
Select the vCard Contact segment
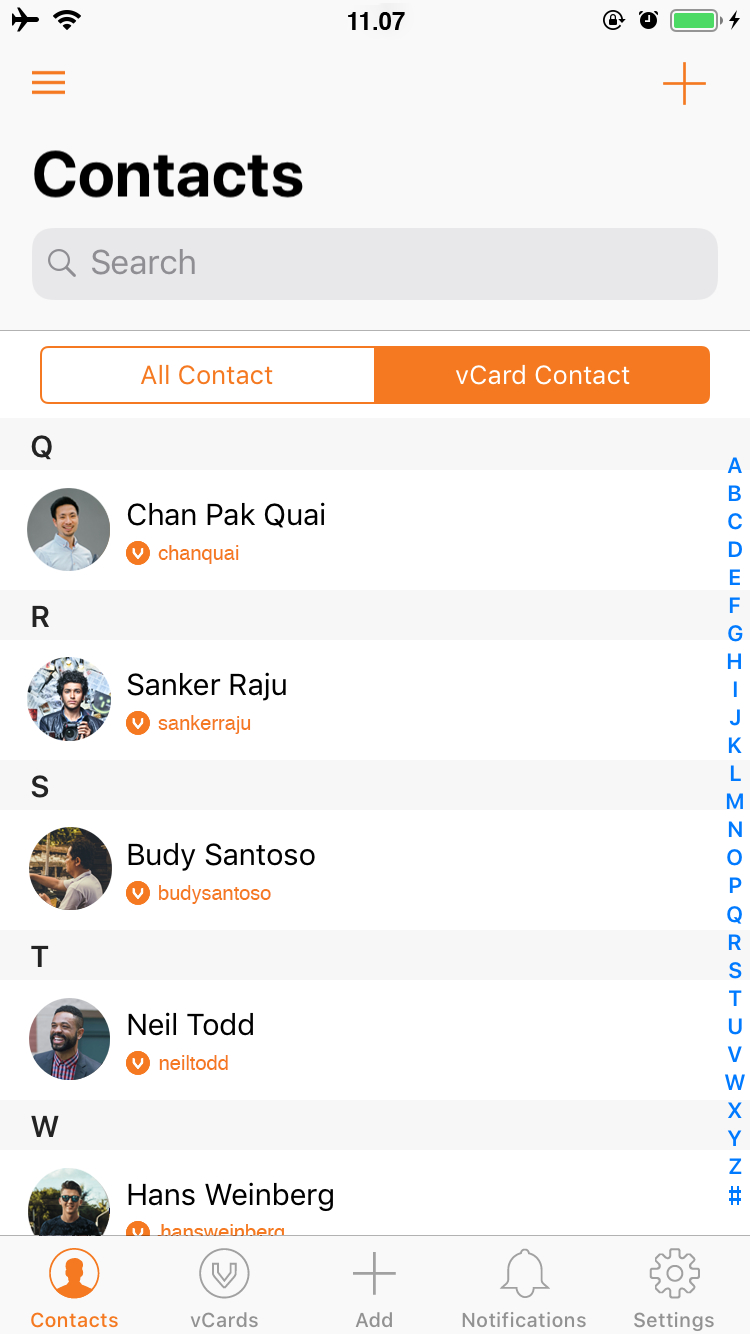point(542,375)
